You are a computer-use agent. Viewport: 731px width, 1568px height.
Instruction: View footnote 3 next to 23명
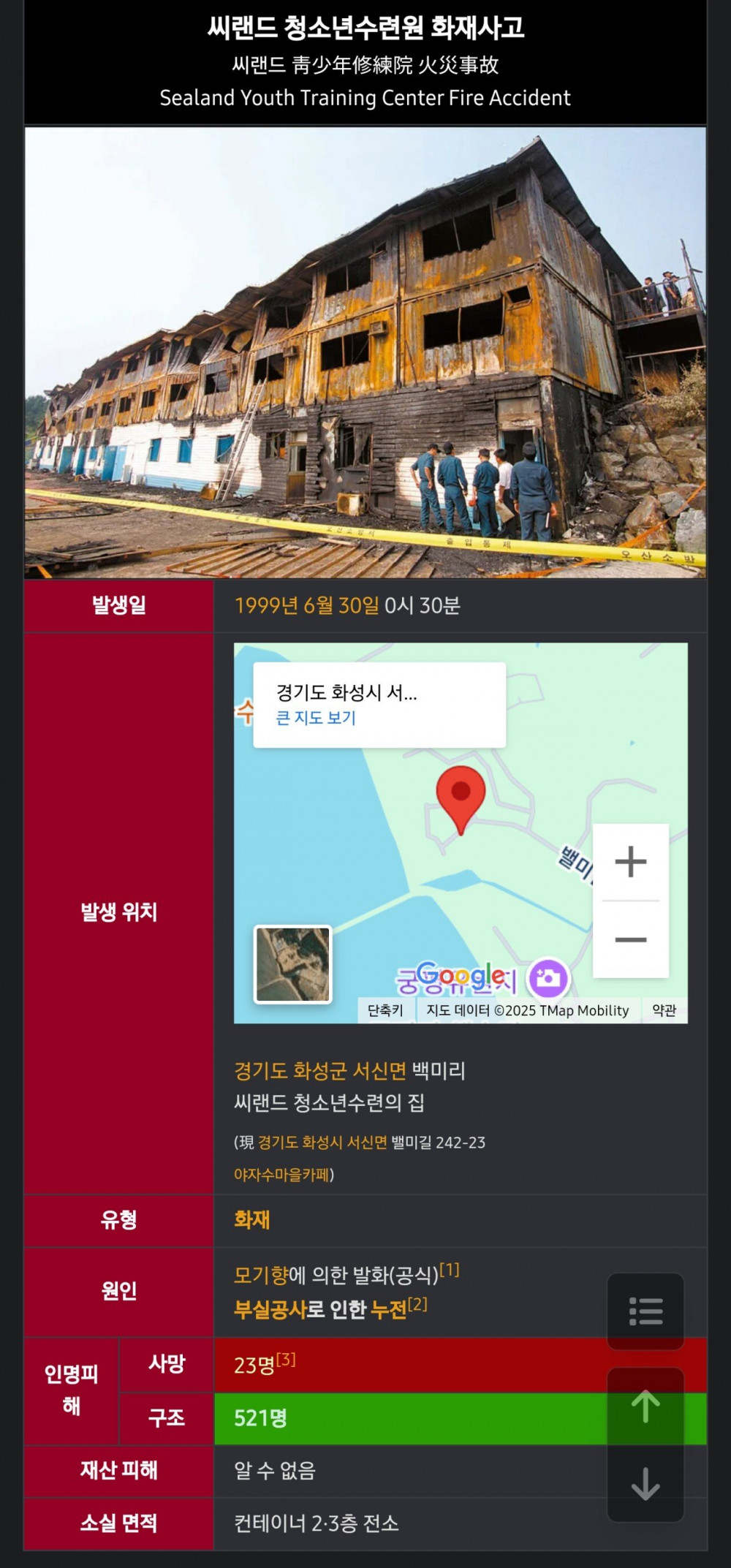point(287,1360)
